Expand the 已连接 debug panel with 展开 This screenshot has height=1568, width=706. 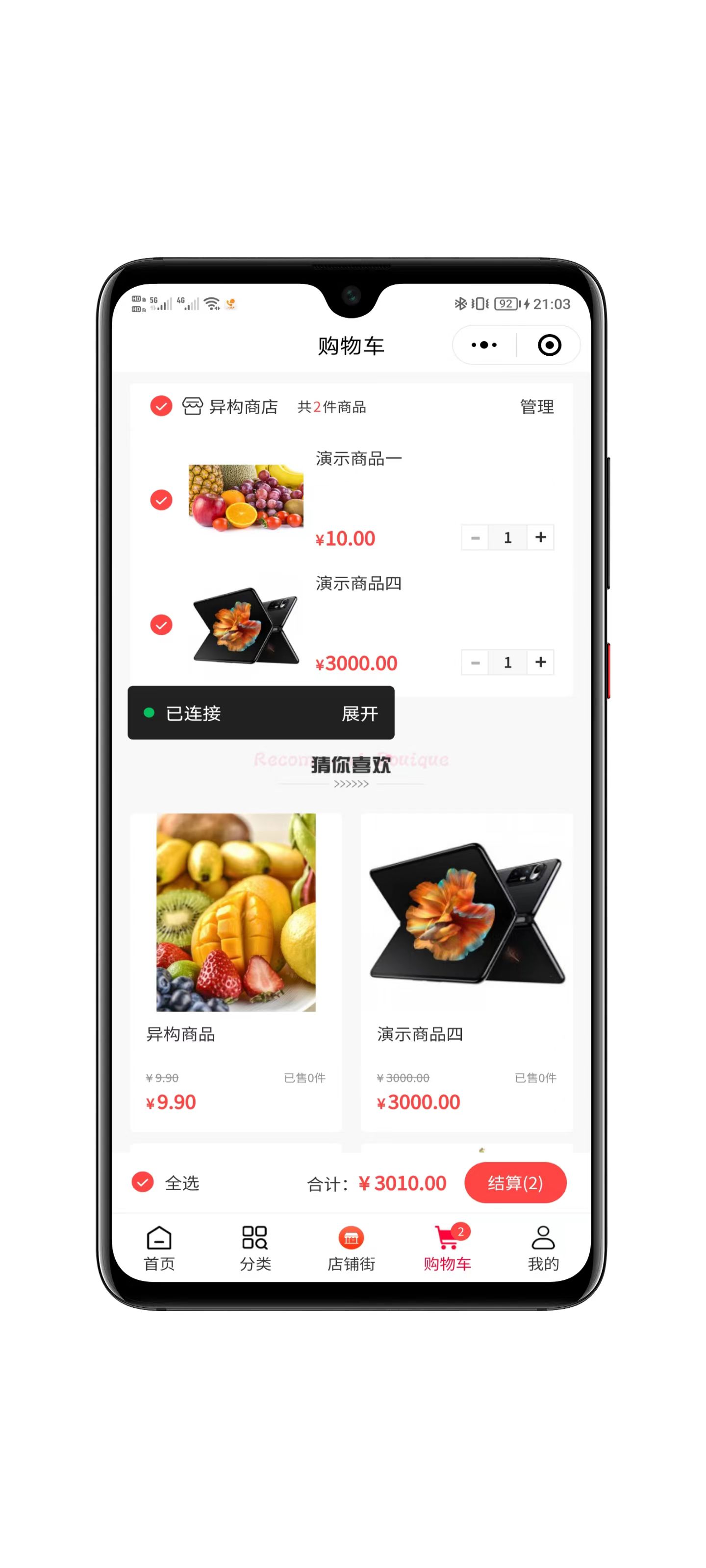pos(359,713)
